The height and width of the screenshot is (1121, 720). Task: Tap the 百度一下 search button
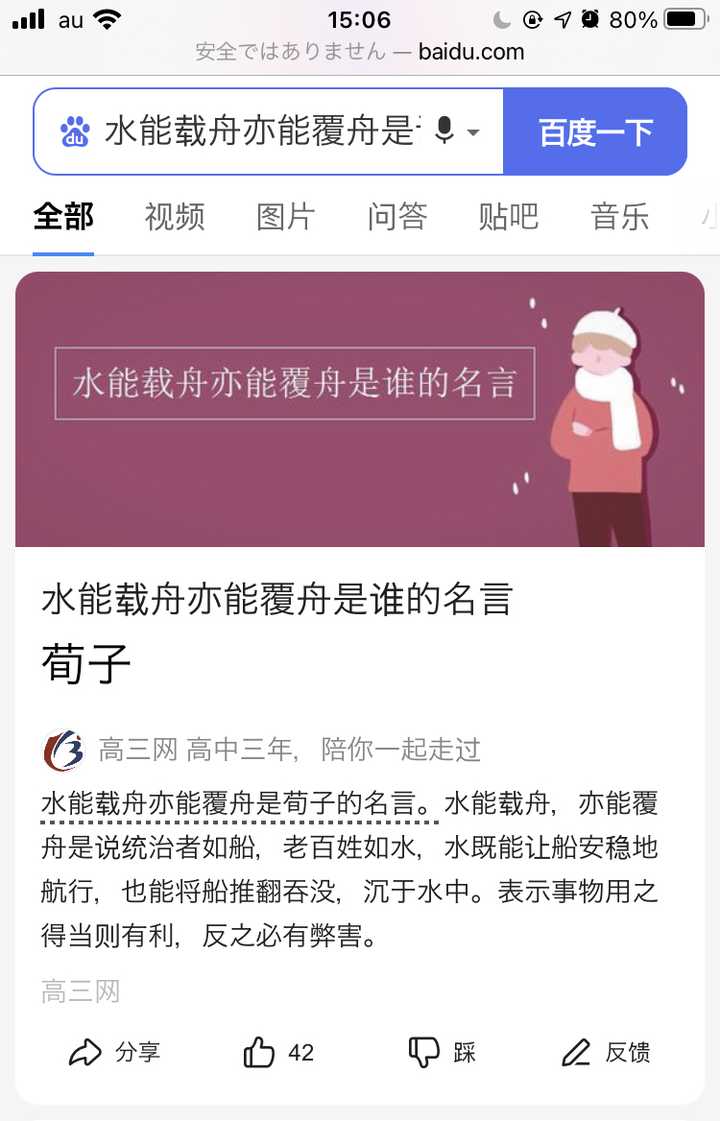[597, 131]
